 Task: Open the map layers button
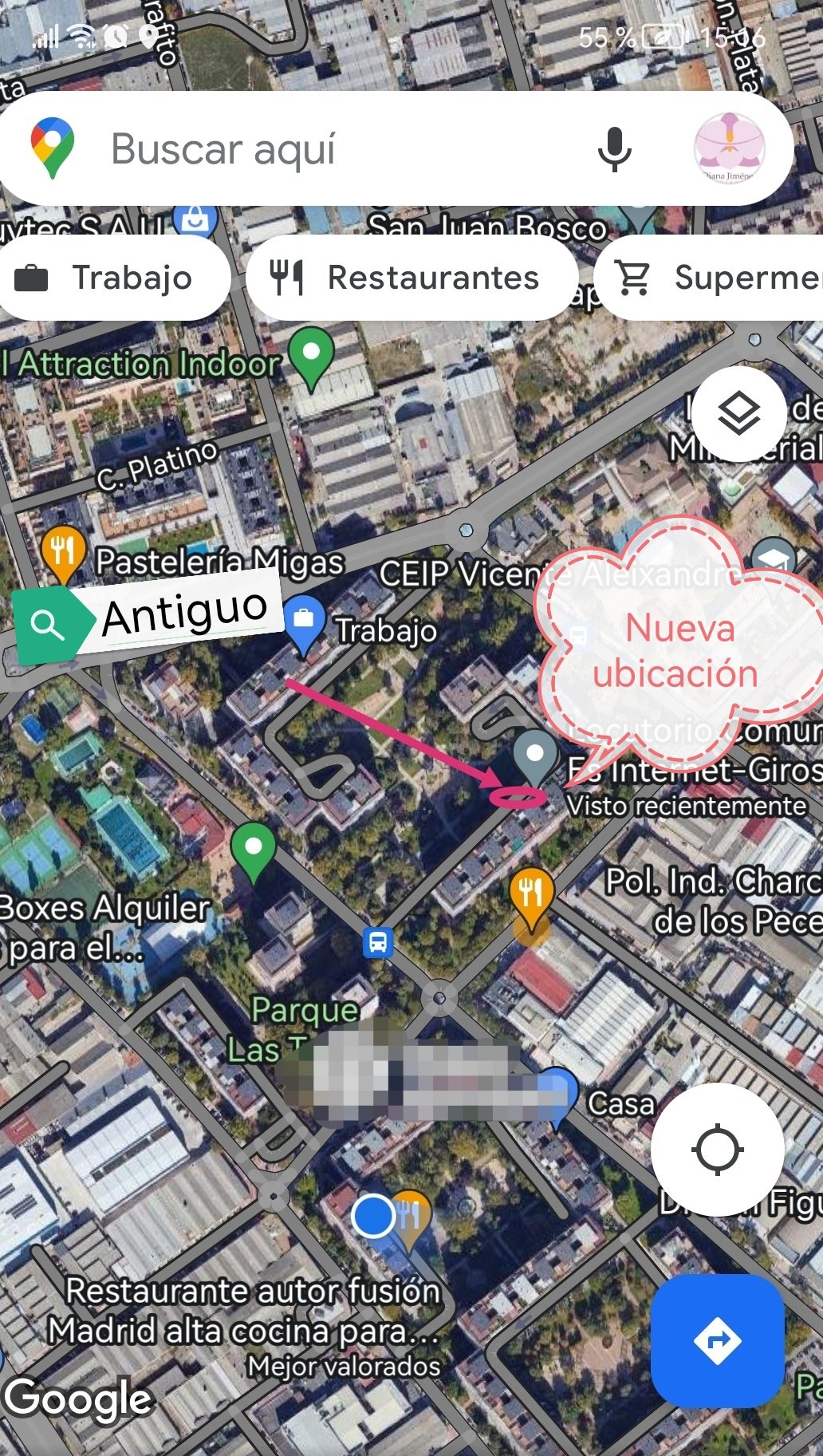738,413
